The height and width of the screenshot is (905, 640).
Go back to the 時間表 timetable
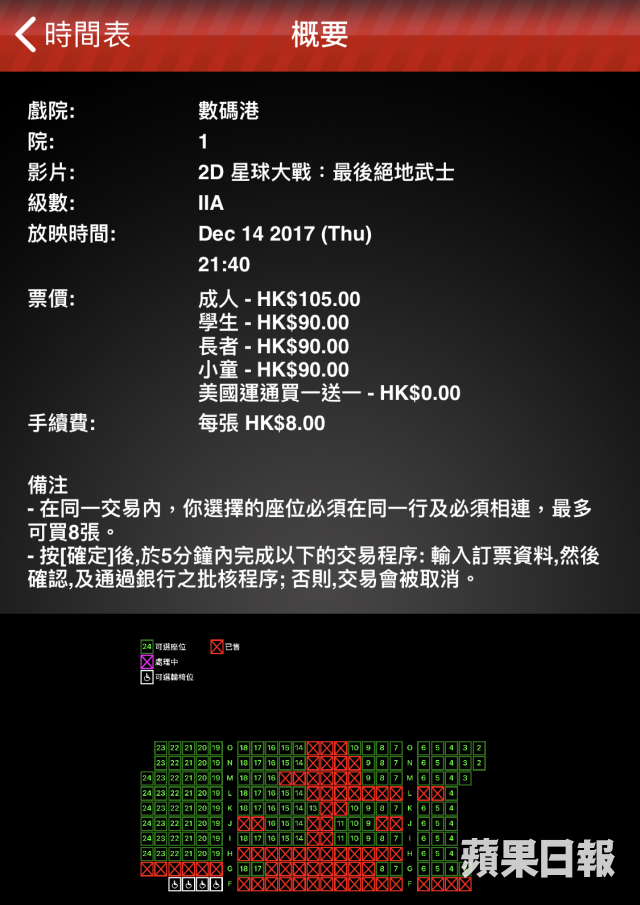tap(72, 34)
